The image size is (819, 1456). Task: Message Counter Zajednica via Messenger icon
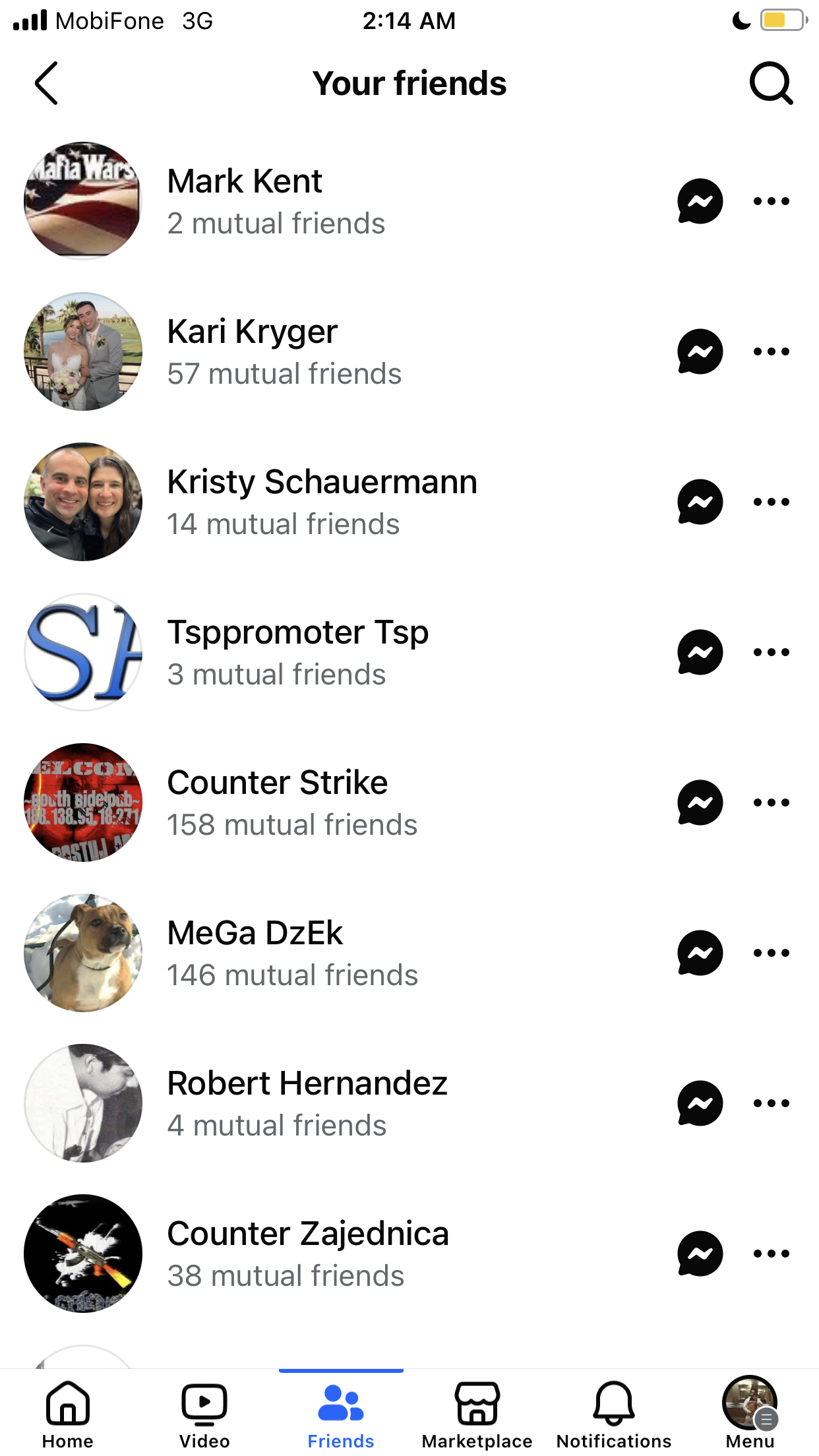click(x=700, y=1254)
